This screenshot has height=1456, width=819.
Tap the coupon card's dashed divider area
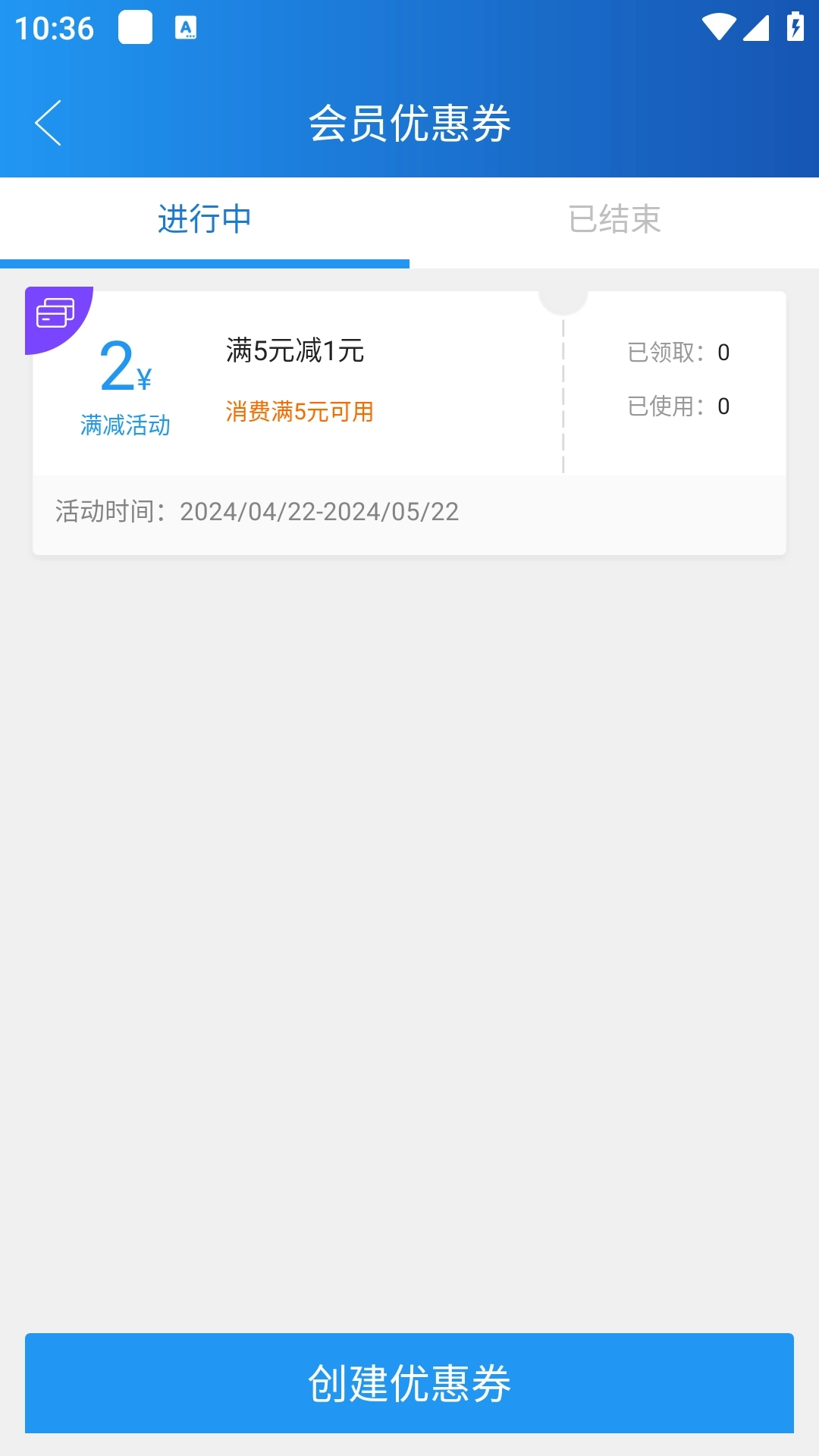[562, 394]
